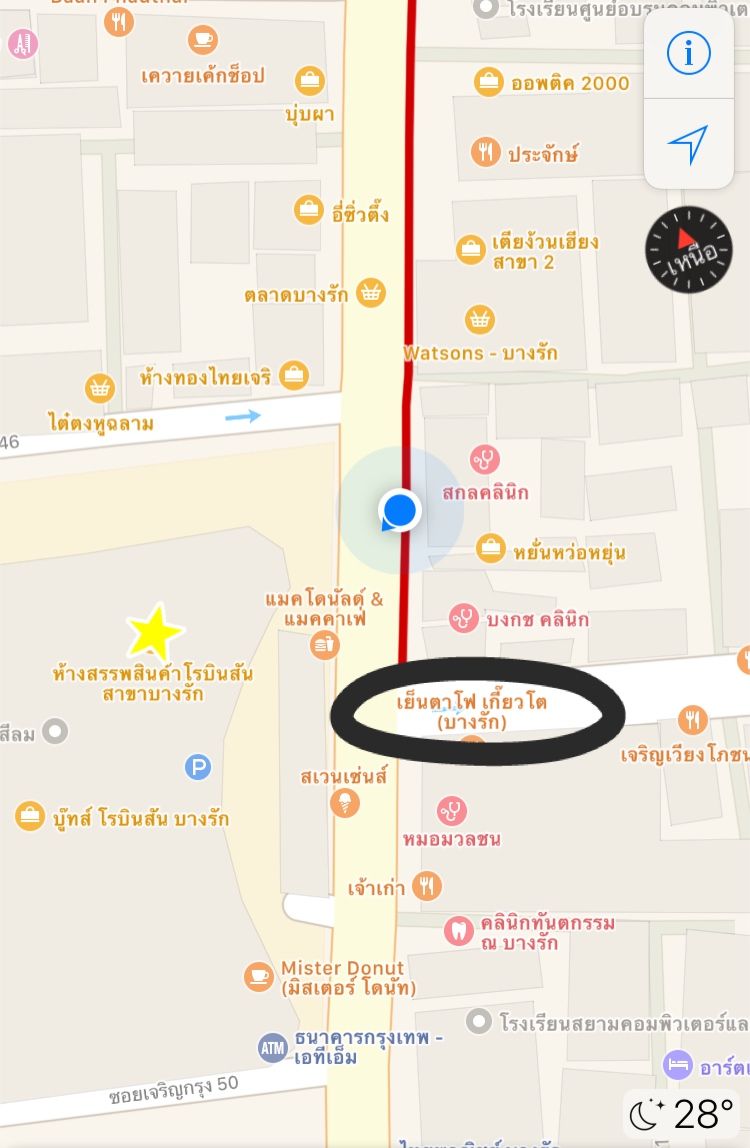This screenshot has height=1148, width=750.
Task: Tap the compass to reset north
Action: 688,250
